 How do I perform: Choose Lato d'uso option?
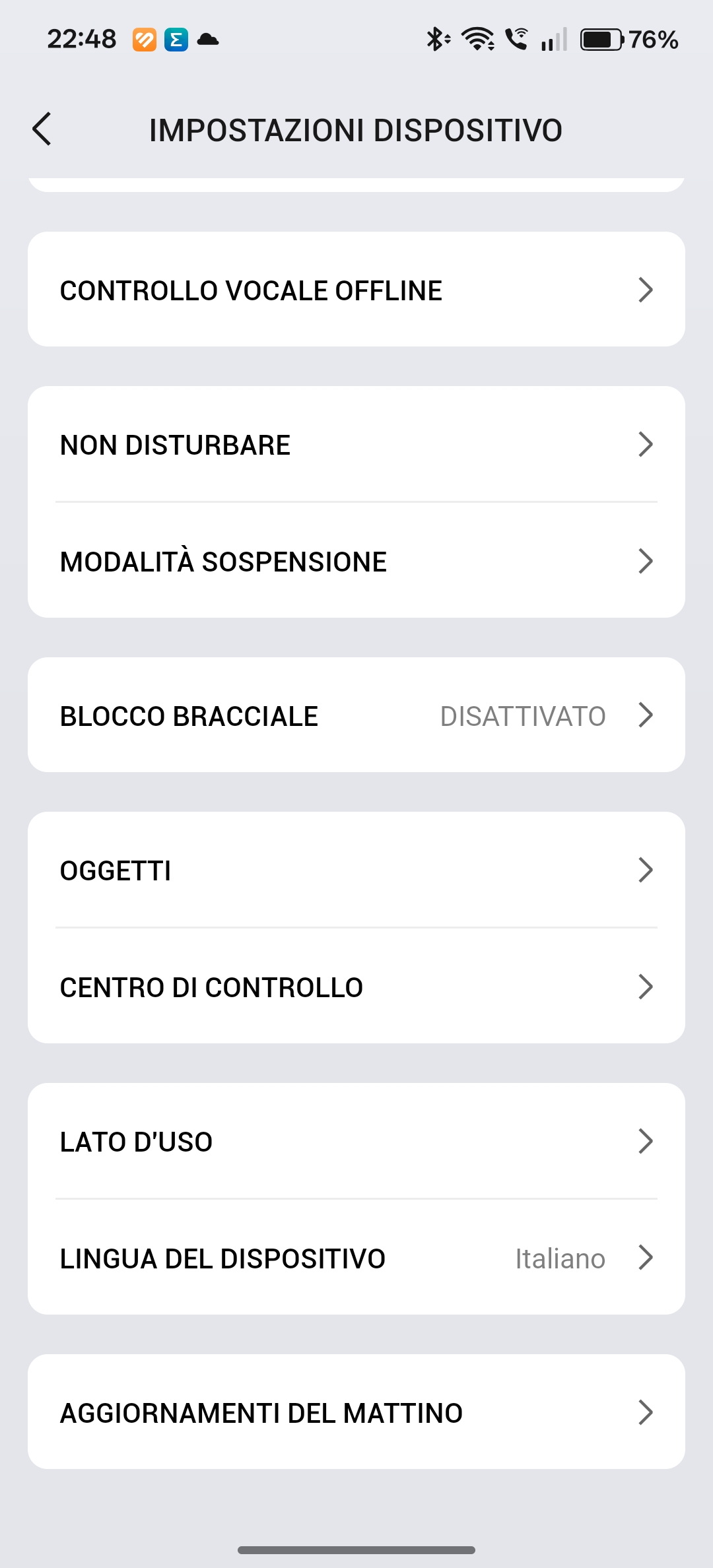click(x=356, y=1141)
